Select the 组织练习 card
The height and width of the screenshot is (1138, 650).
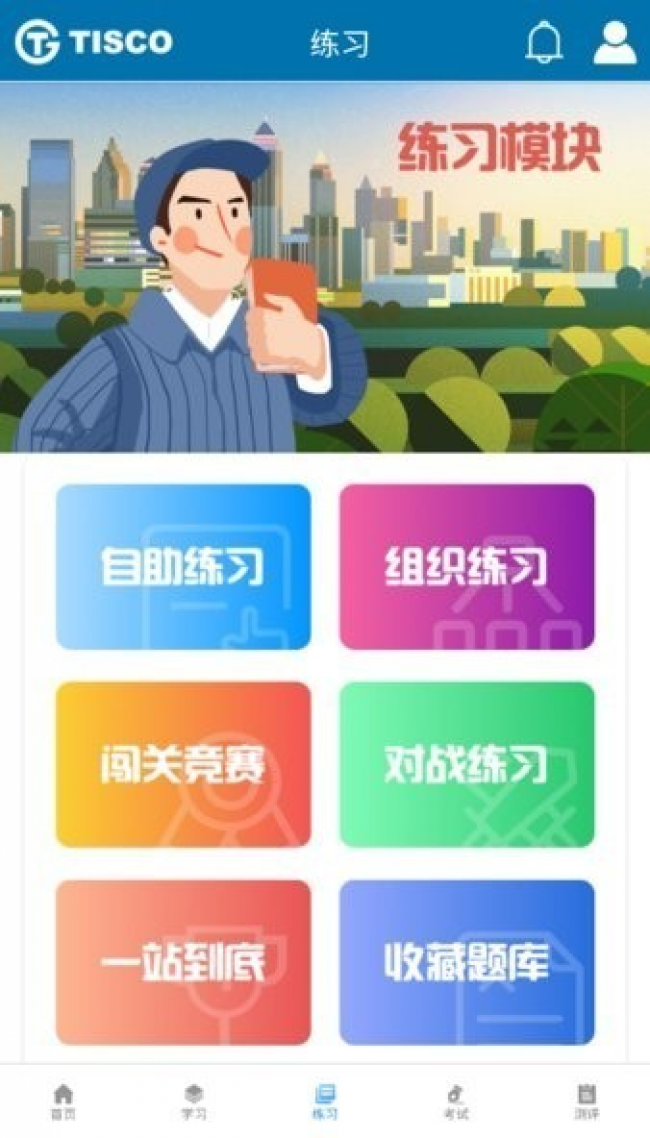(467, 567)
